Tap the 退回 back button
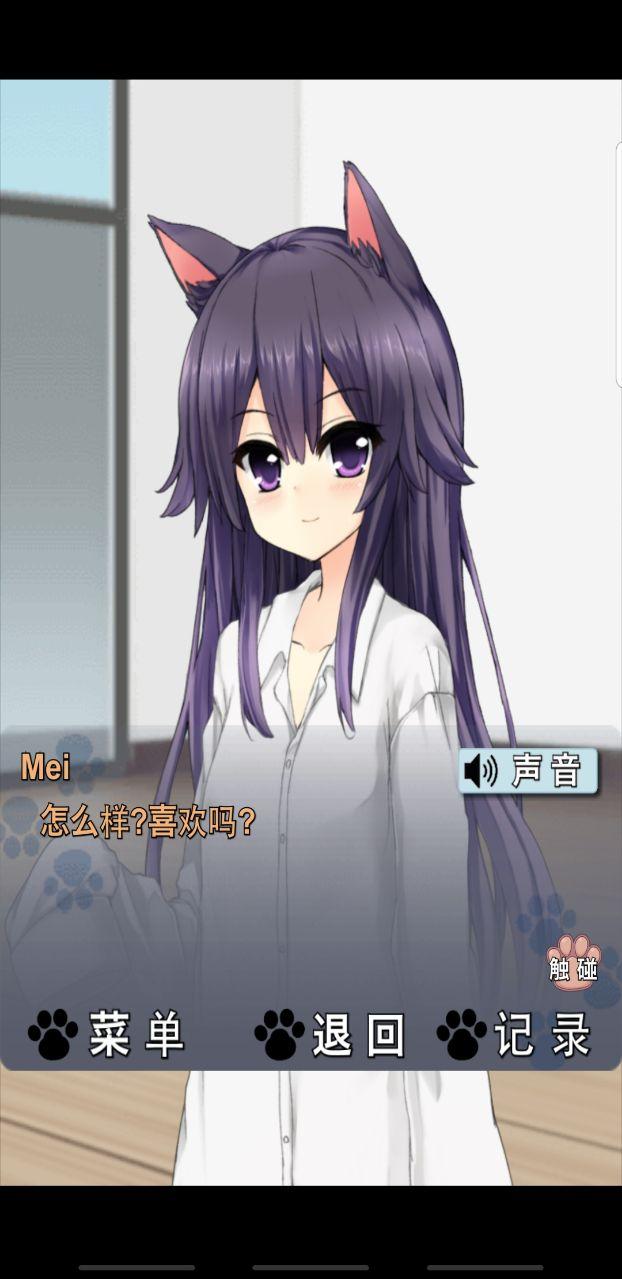 click(x=331, y=1035)
